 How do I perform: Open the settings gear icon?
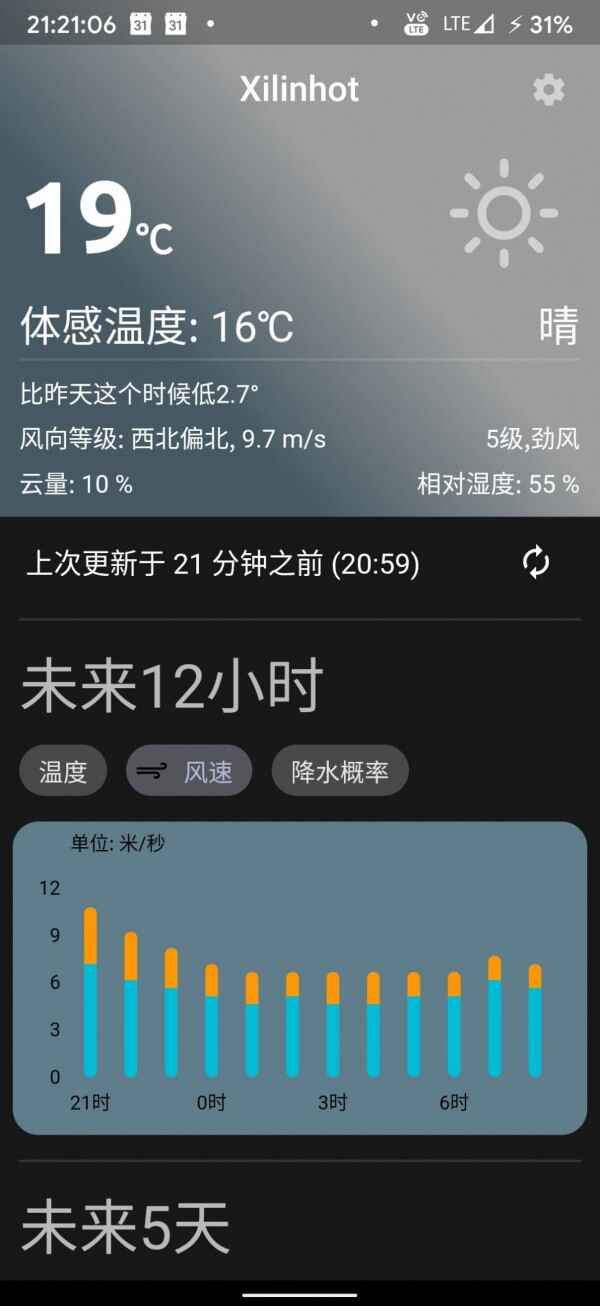pyautogui.click(x=548, y=90)
